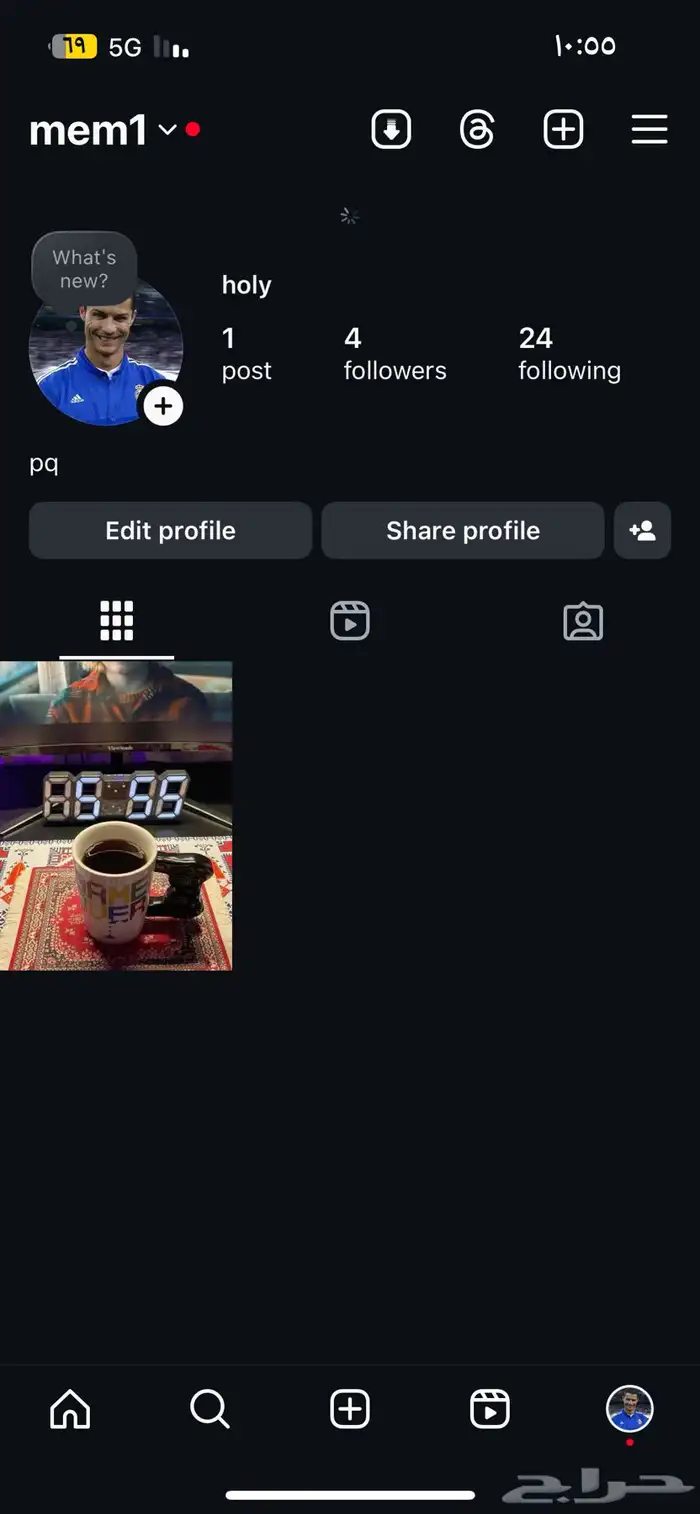Screen dimensions: 700x1514
Task: Tap the Share profile button
Action: pos(462,531)
